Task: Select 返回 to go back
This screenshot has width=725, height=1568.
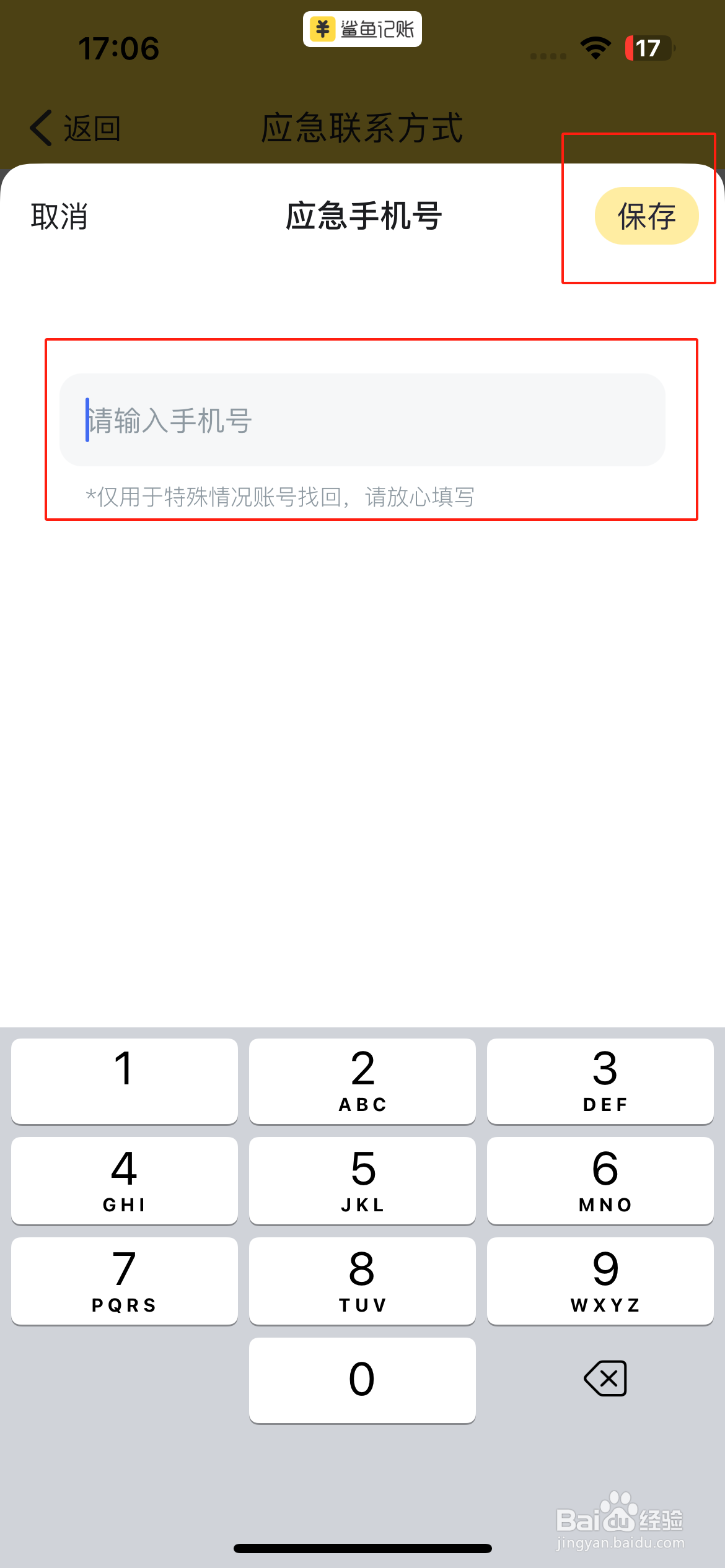Action: click(x=91, y=128)
